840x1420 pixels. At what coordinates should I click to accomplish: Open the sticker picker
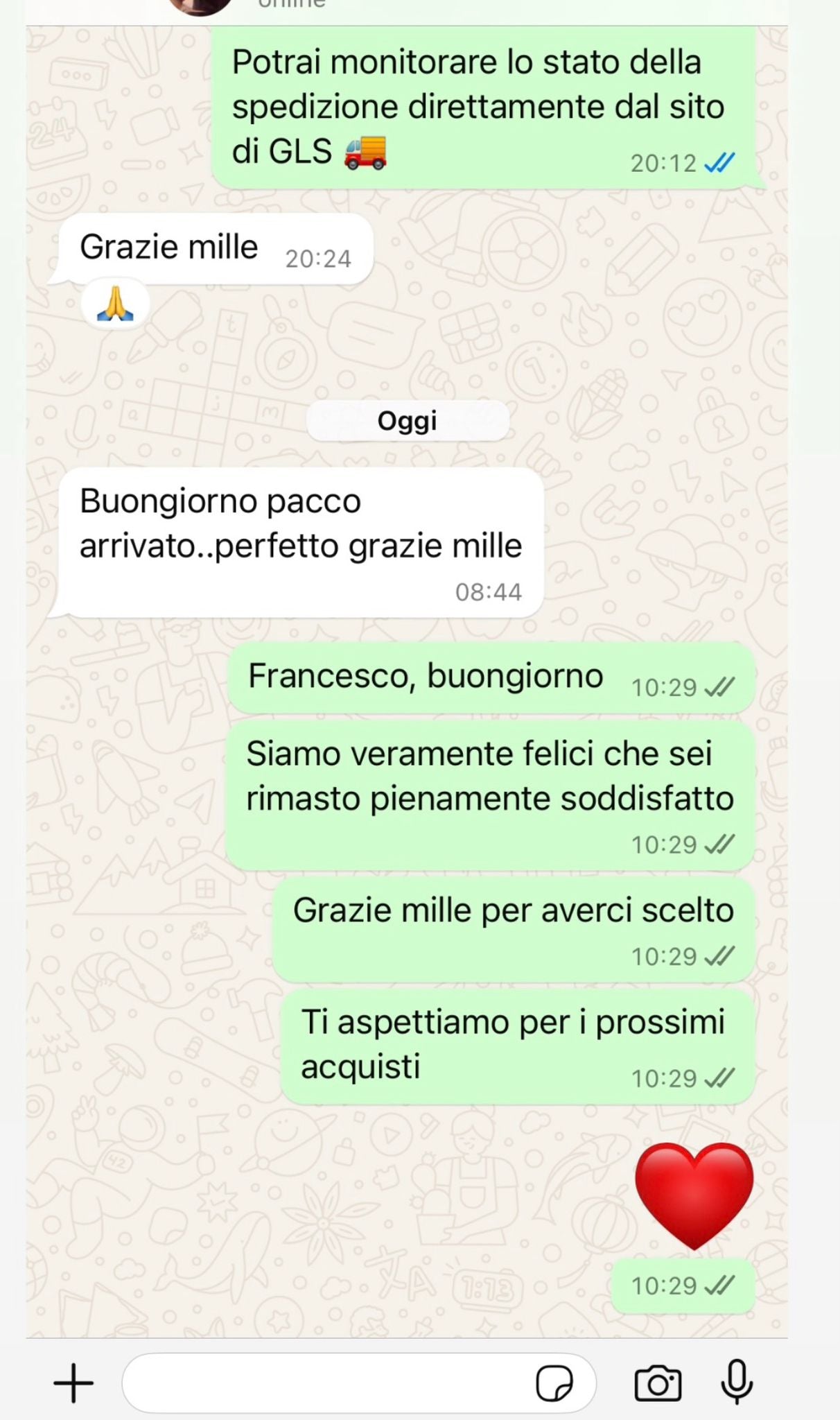pyautogui.click(x=554, y=1384)
